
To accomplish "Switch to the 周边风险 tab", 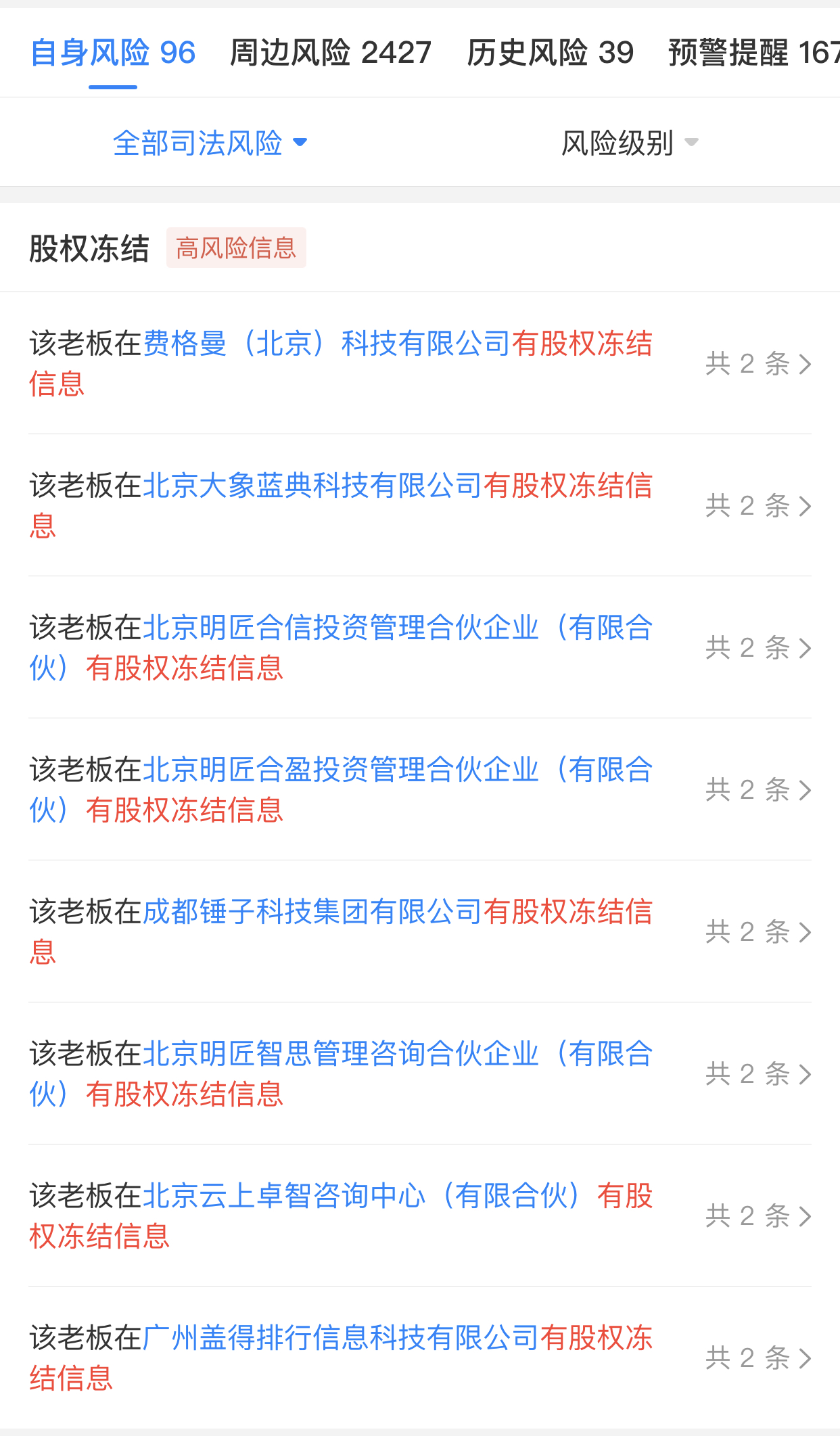I will point(330,53).
